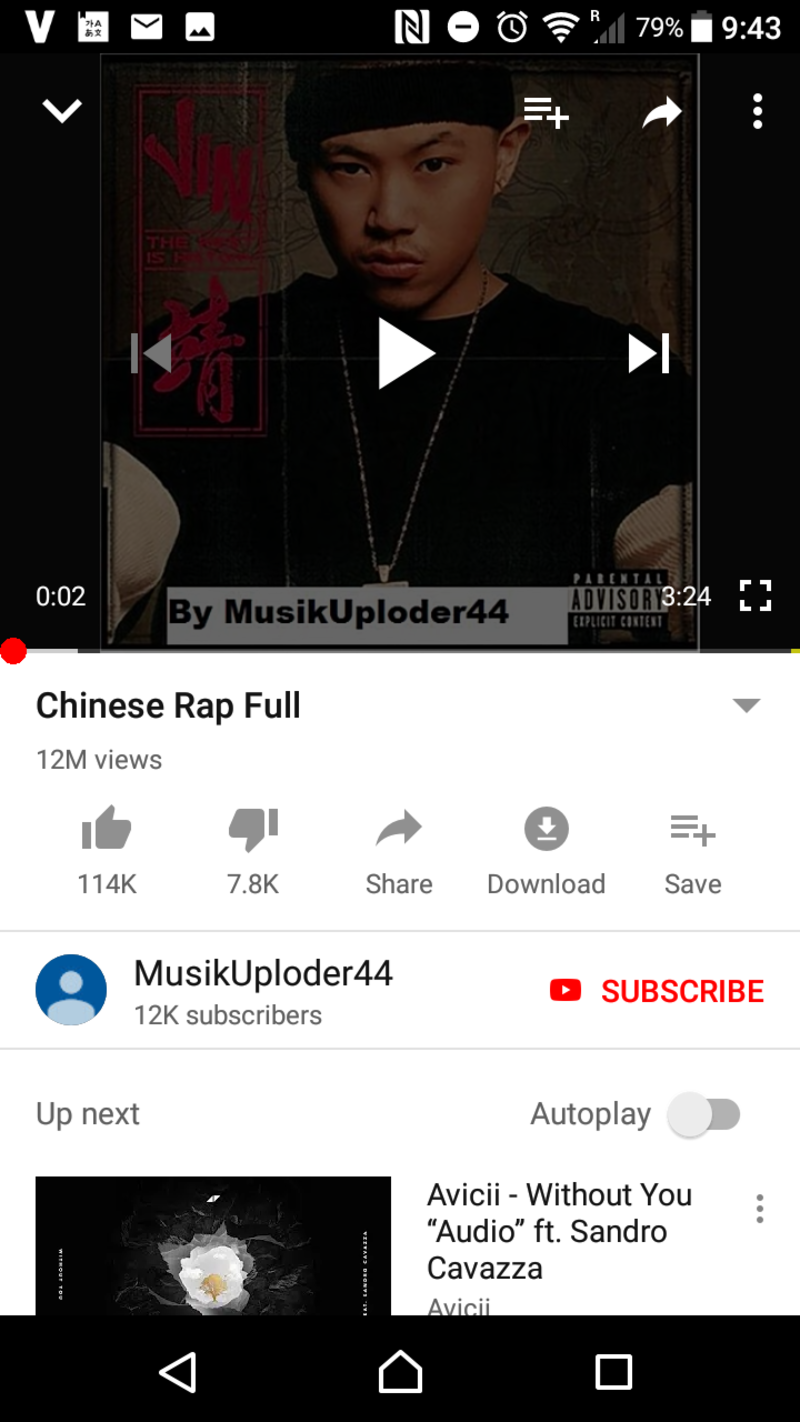Screen dimensions: 800x1422
Task: Play the Chinese Rap Full video
Action: [406, 353]
